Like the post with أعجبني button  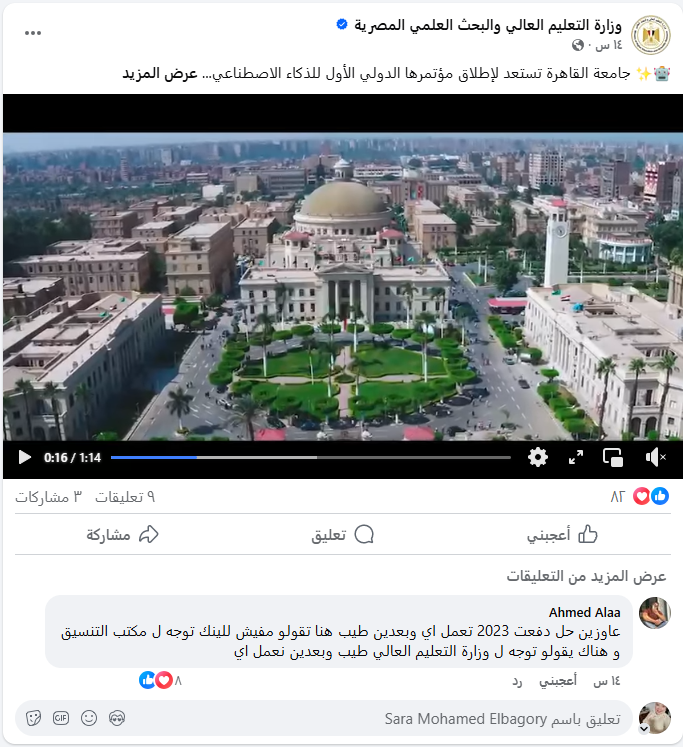562,535
